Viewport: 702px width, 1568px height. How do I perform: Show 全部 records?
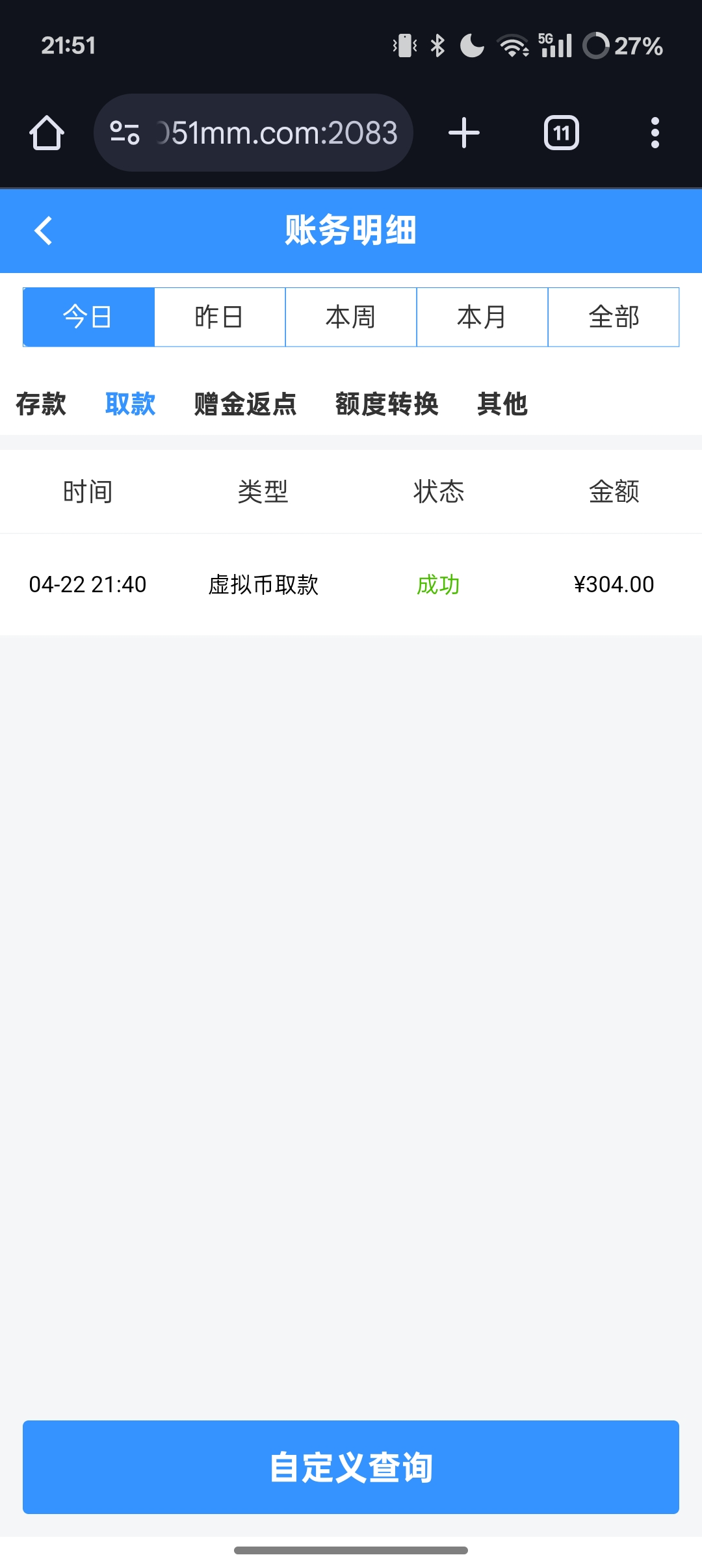614,317
